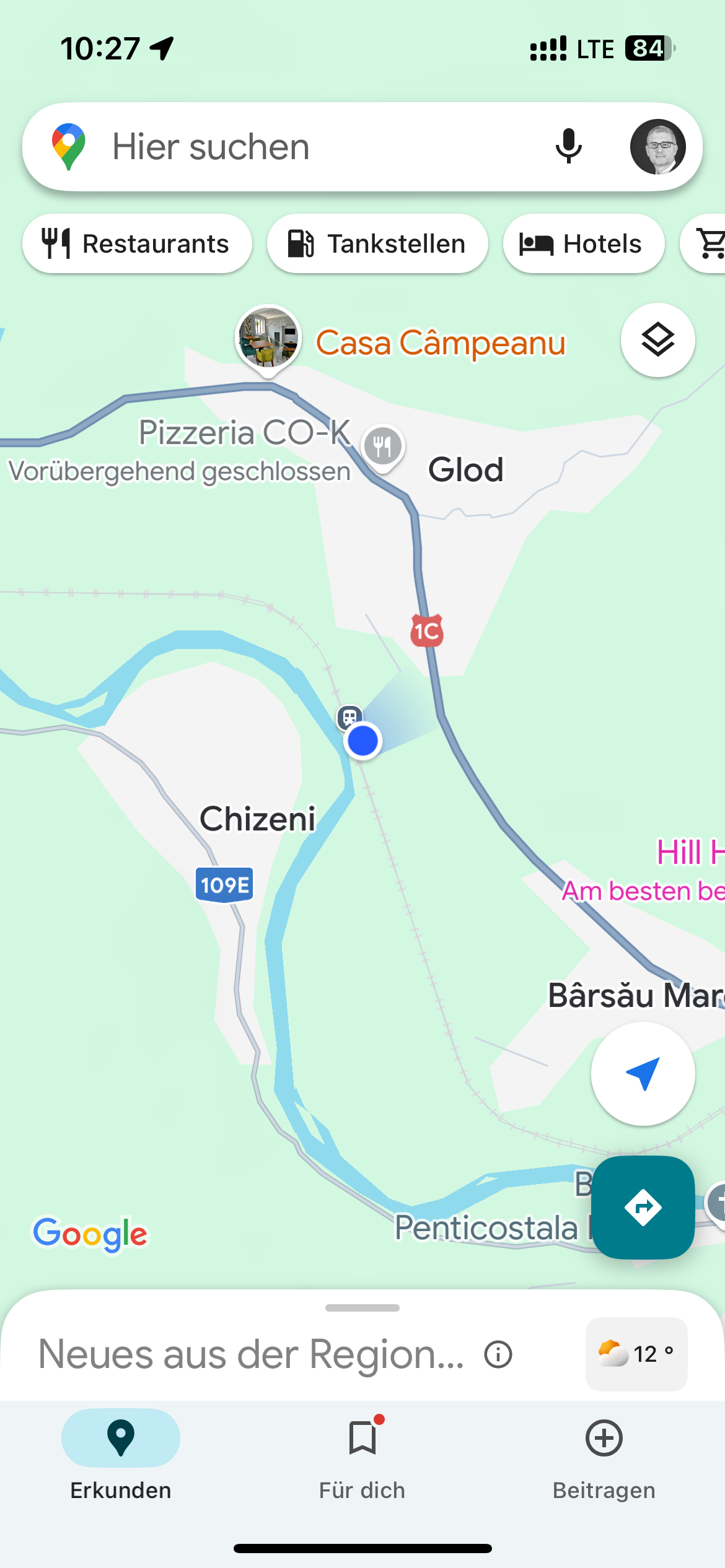
Task: Show info about Neues aus der Region
Action: [x=498, y=1354]
